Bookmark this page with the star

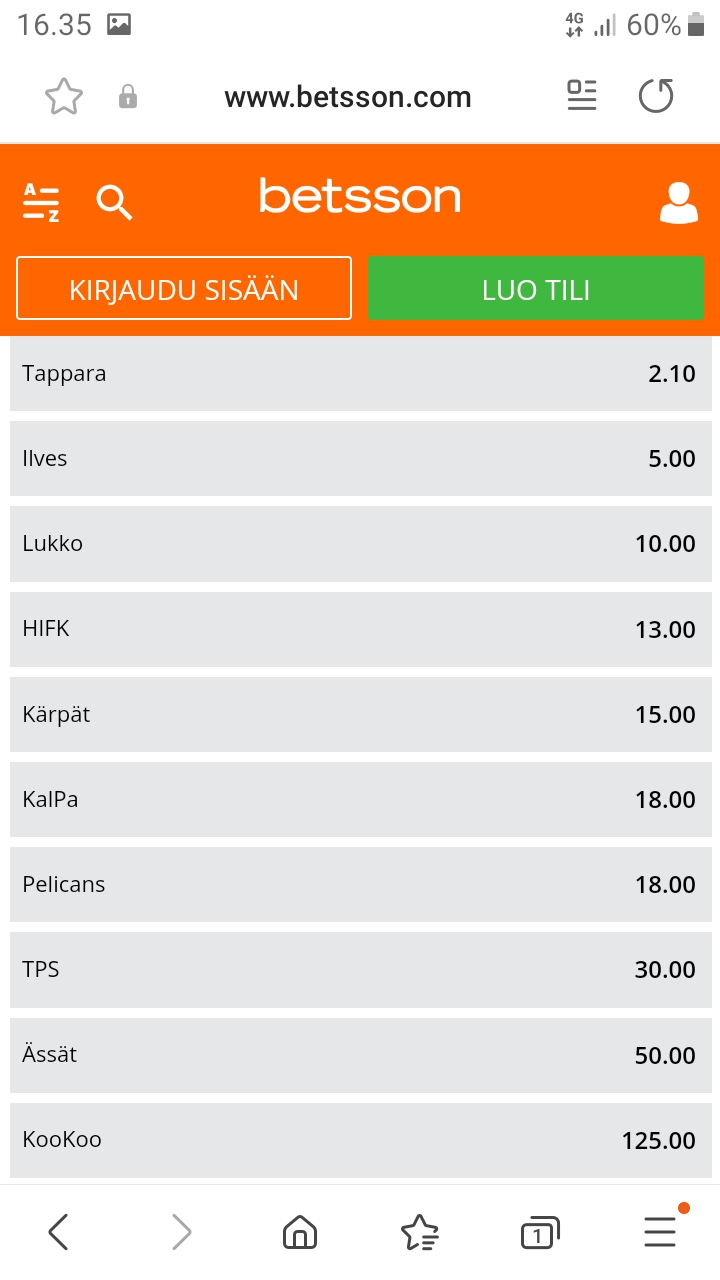coord(64,97)
